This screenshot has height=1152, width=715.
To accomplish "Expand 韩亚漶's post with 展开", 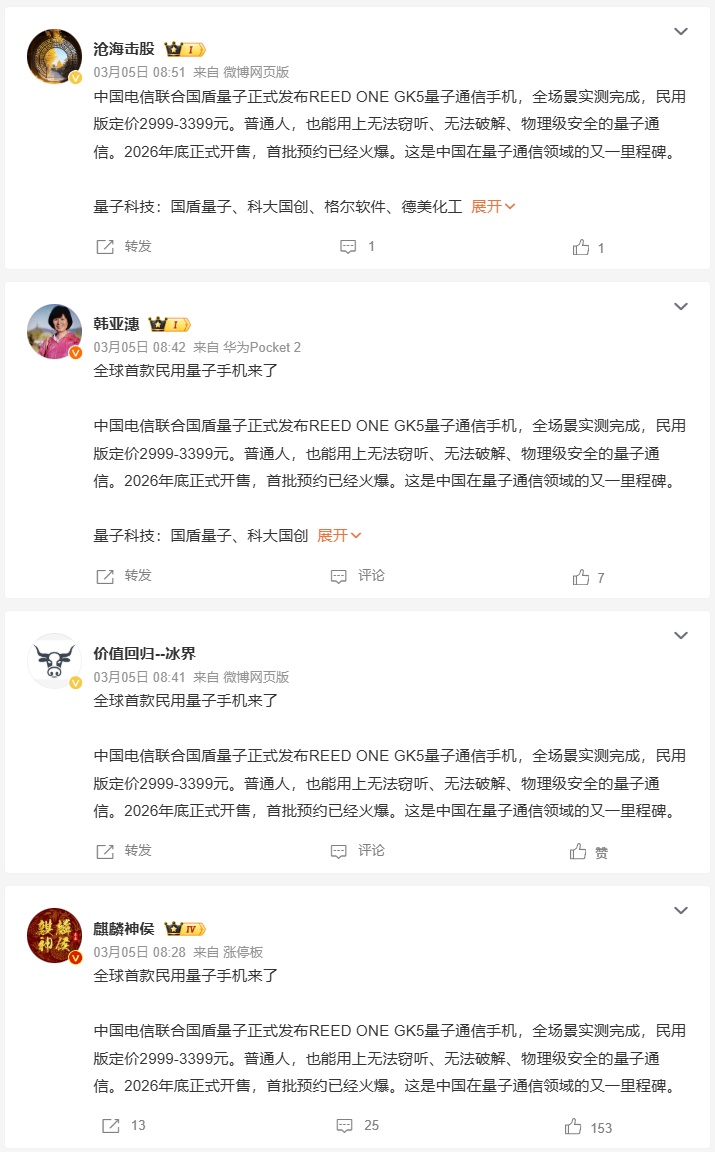I will (x=339, y=535).
